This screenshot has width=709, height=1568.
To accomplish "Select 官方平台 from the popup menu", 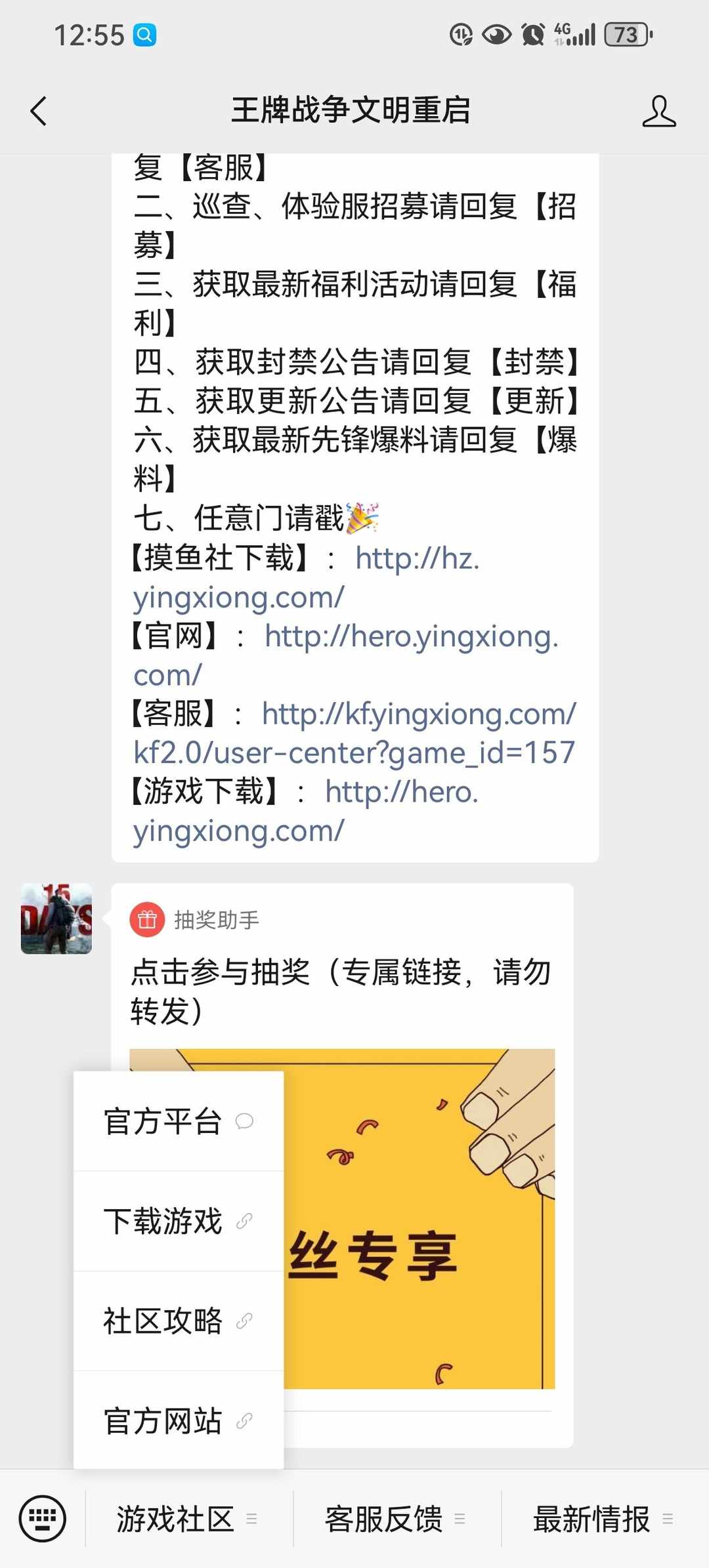I will (162, 1121).
